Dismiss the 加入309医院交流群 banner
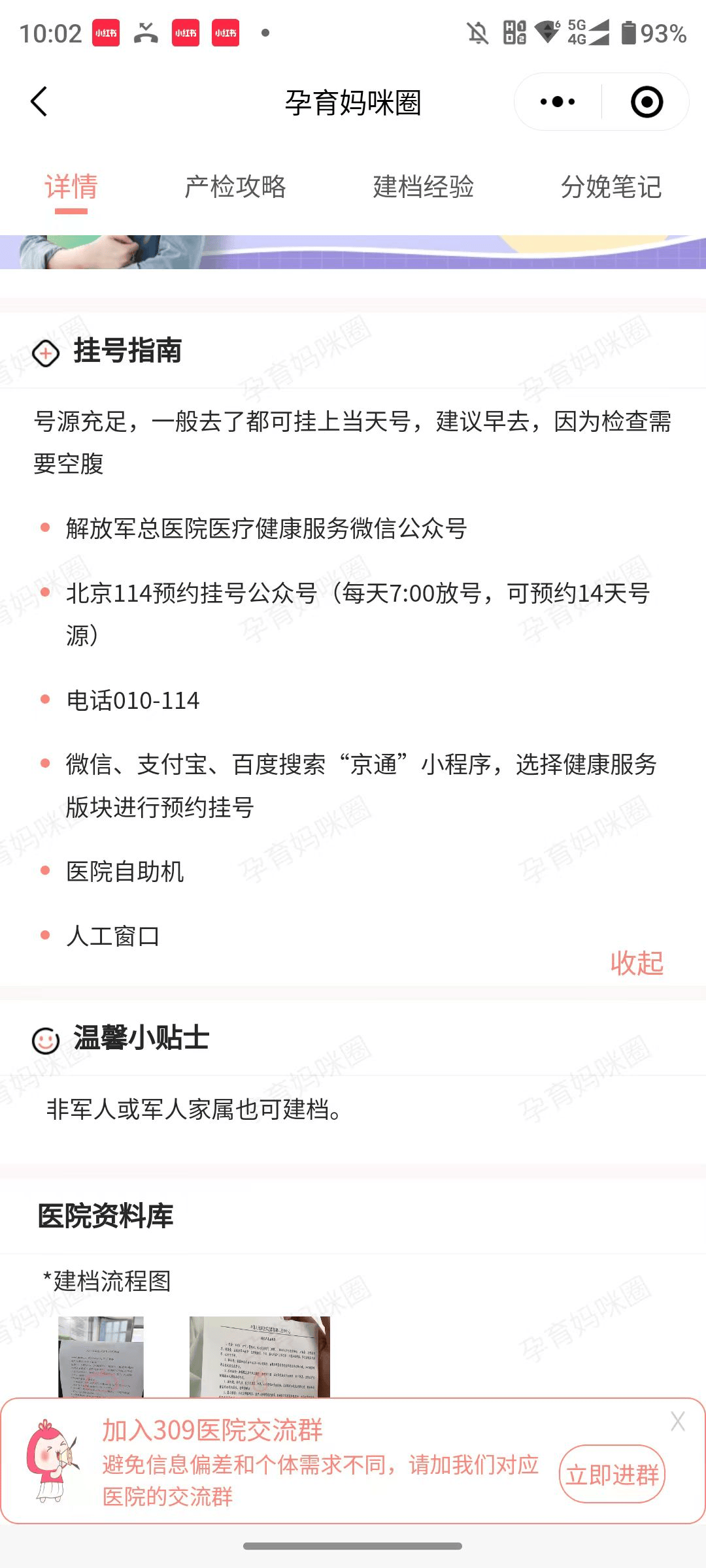 [678, 1422]
